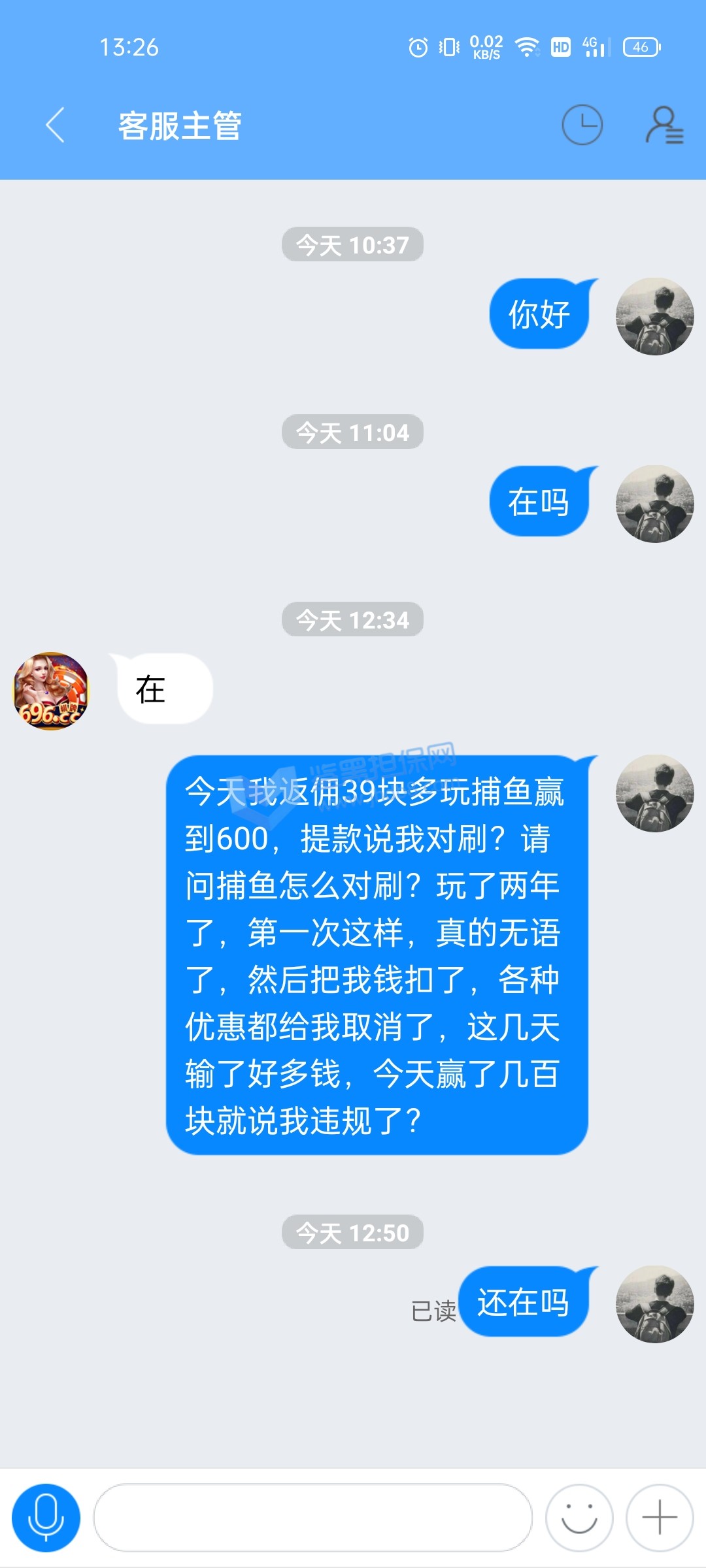Open the plus attachment menu
706x1568 pixels.
pyautogui.click(x=659, y=1517)
